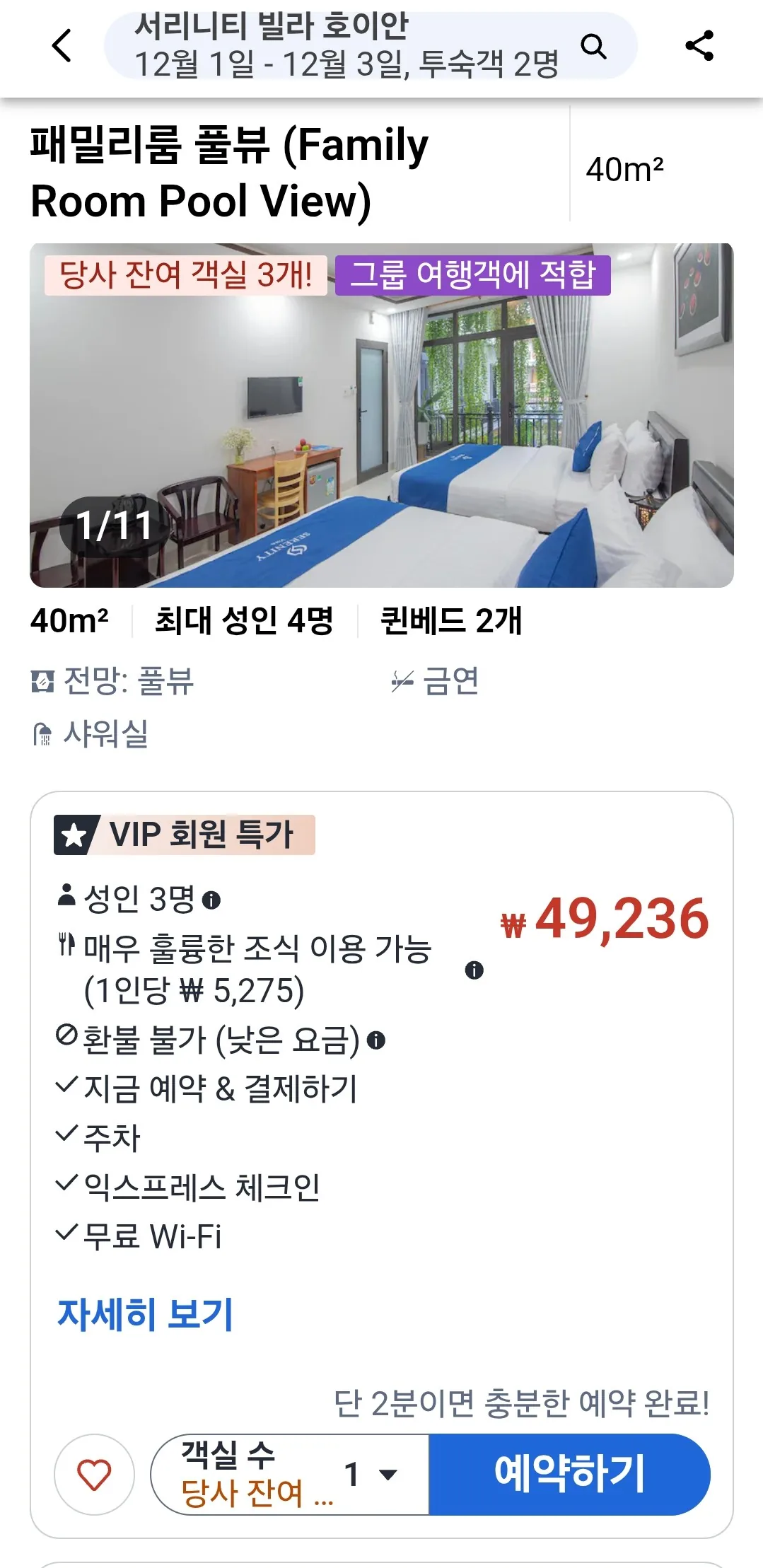This screenshot has width=763, height=1568.
Task: Save this room with the heart icon
Action: (94, 1475)
